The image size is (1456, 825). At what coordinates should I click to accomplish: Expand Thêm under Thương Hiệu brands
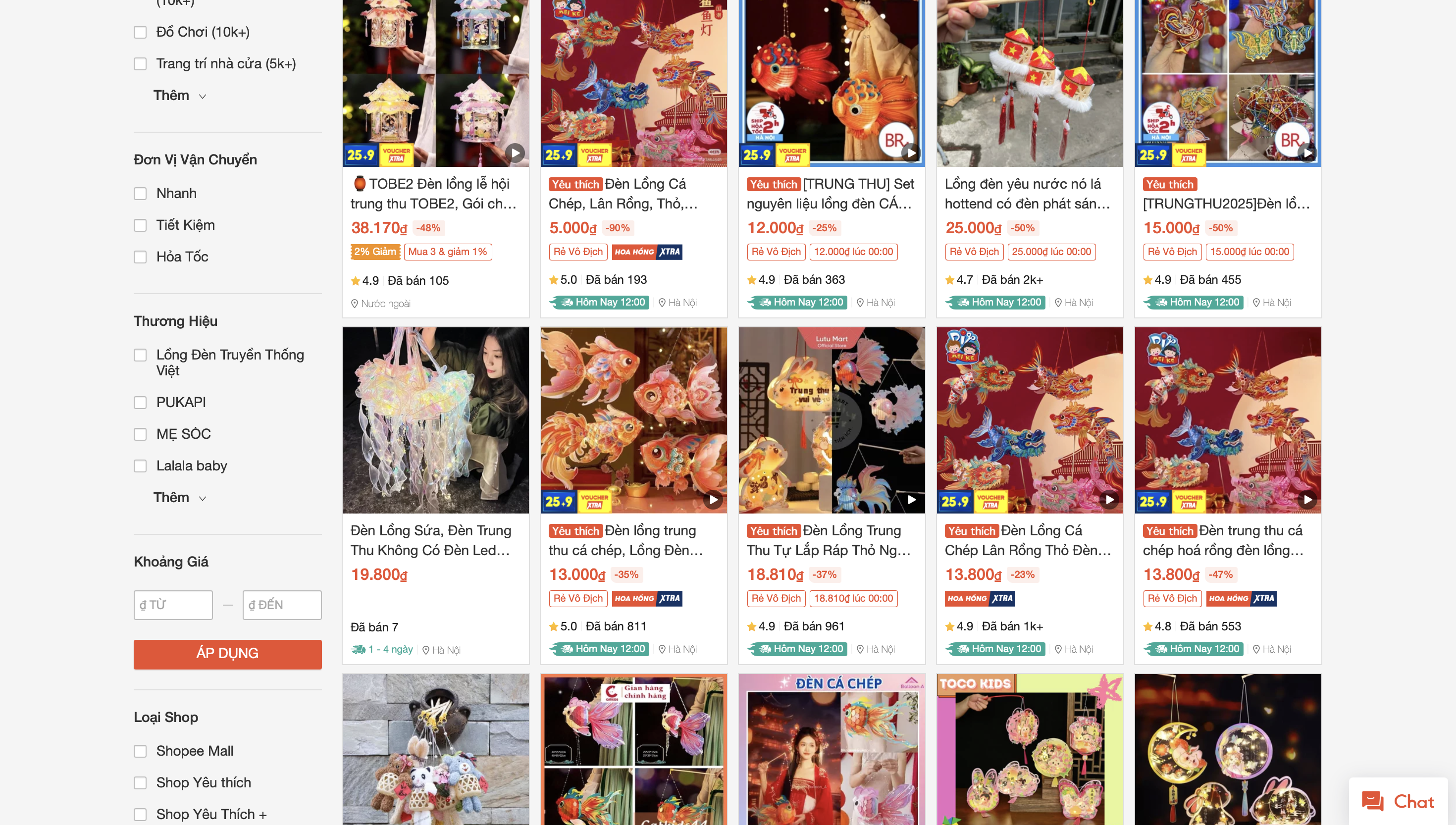(x=179, y=498)
